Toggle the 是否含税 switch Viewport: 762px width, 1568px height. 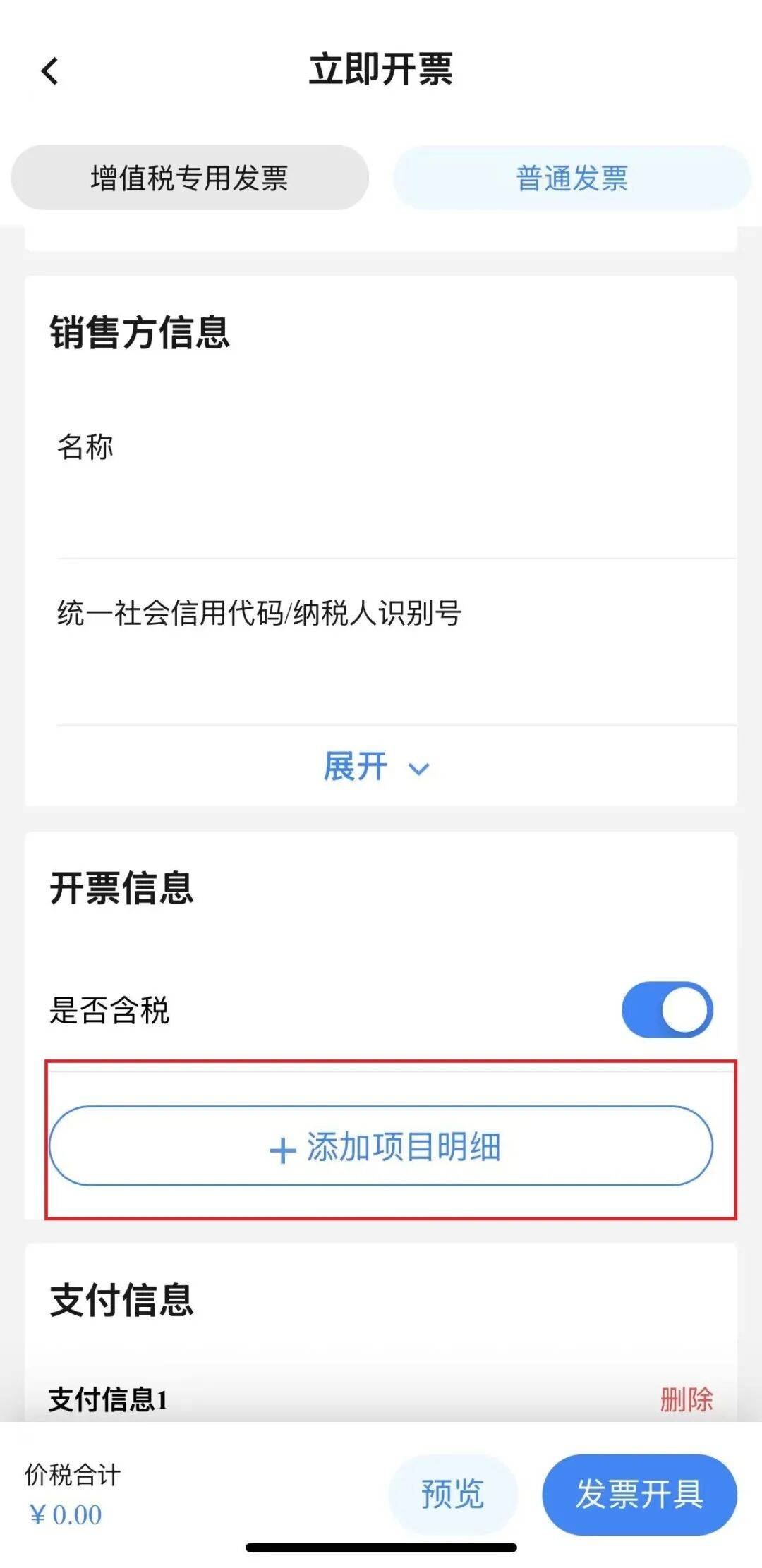coord(666,1009)
